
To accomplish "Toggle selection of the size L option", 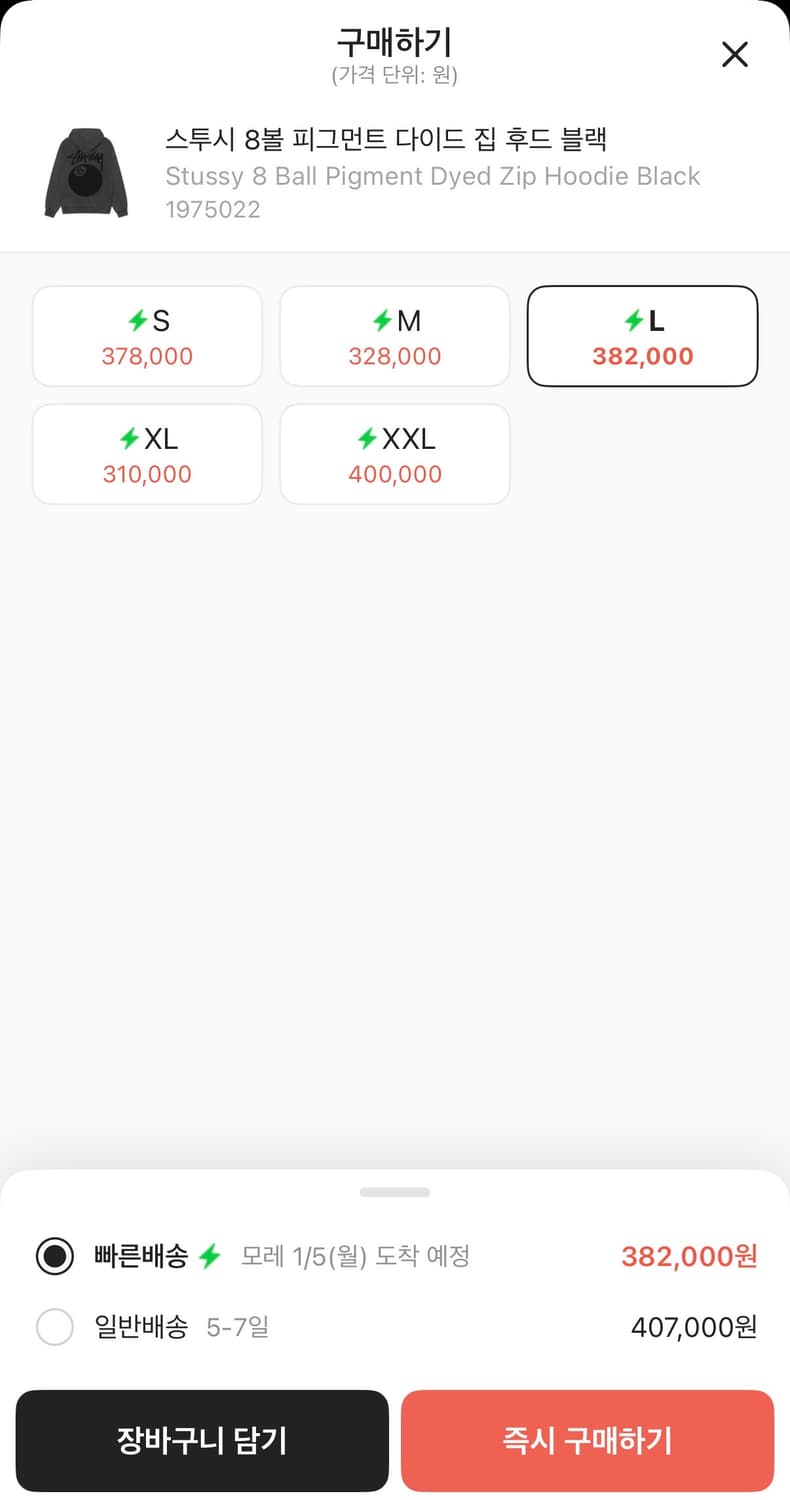I will [642, 336].
